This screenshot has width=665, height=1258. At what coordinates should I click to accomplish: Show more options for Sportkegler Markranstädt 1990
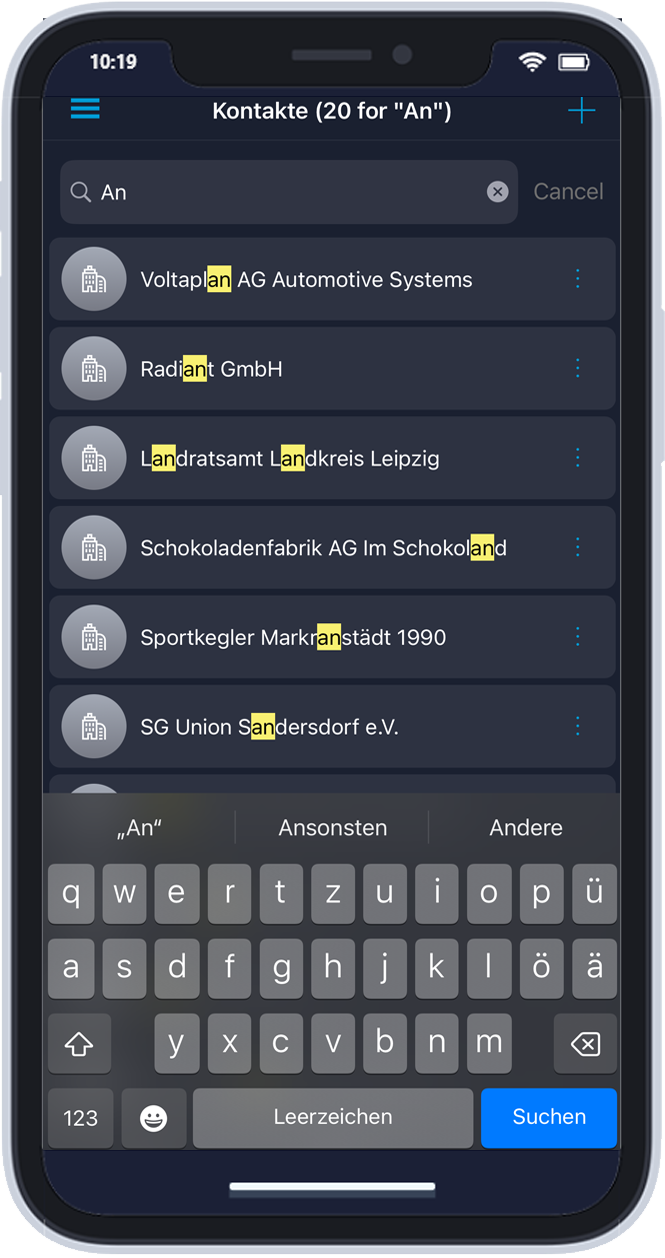point(578,636)
